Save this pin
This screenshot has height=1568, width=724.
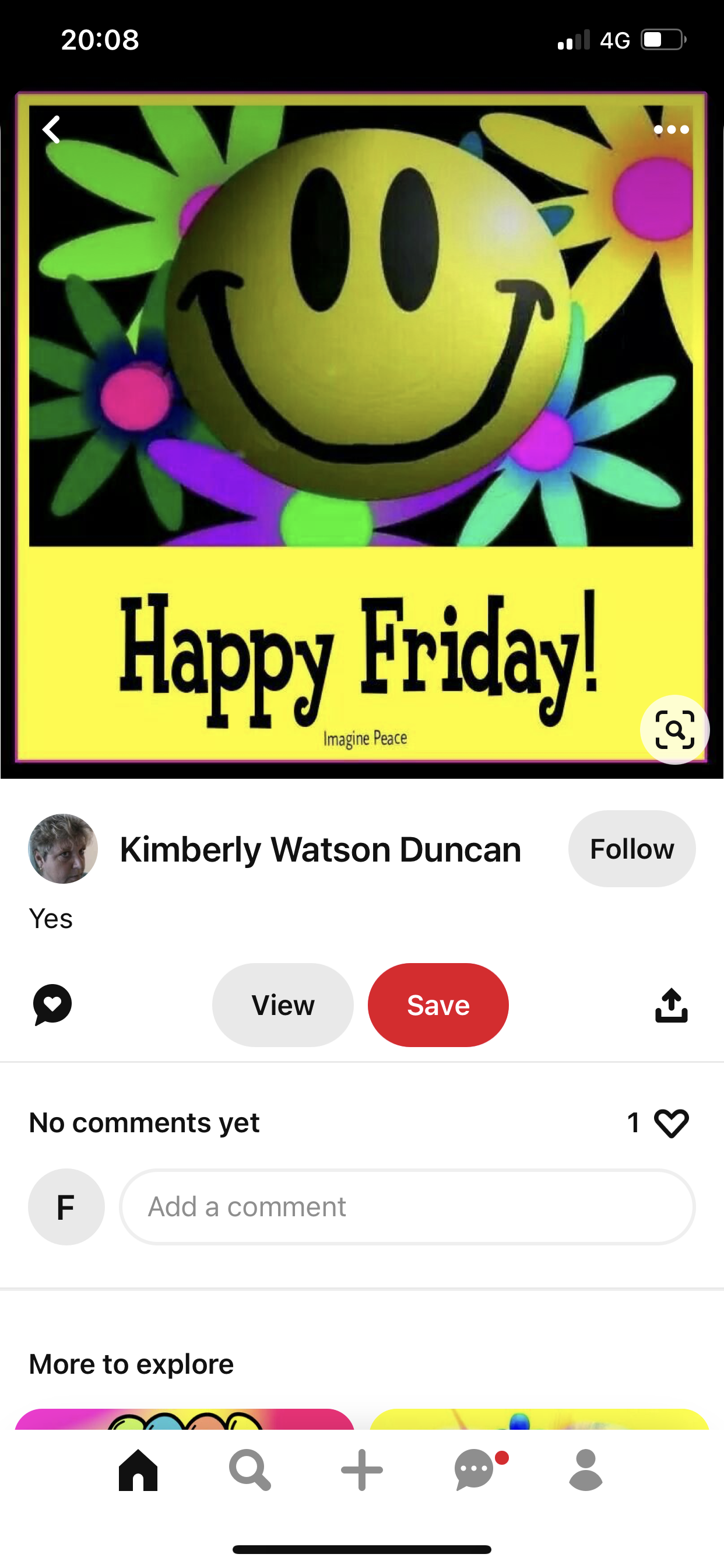coord(438,1005)
